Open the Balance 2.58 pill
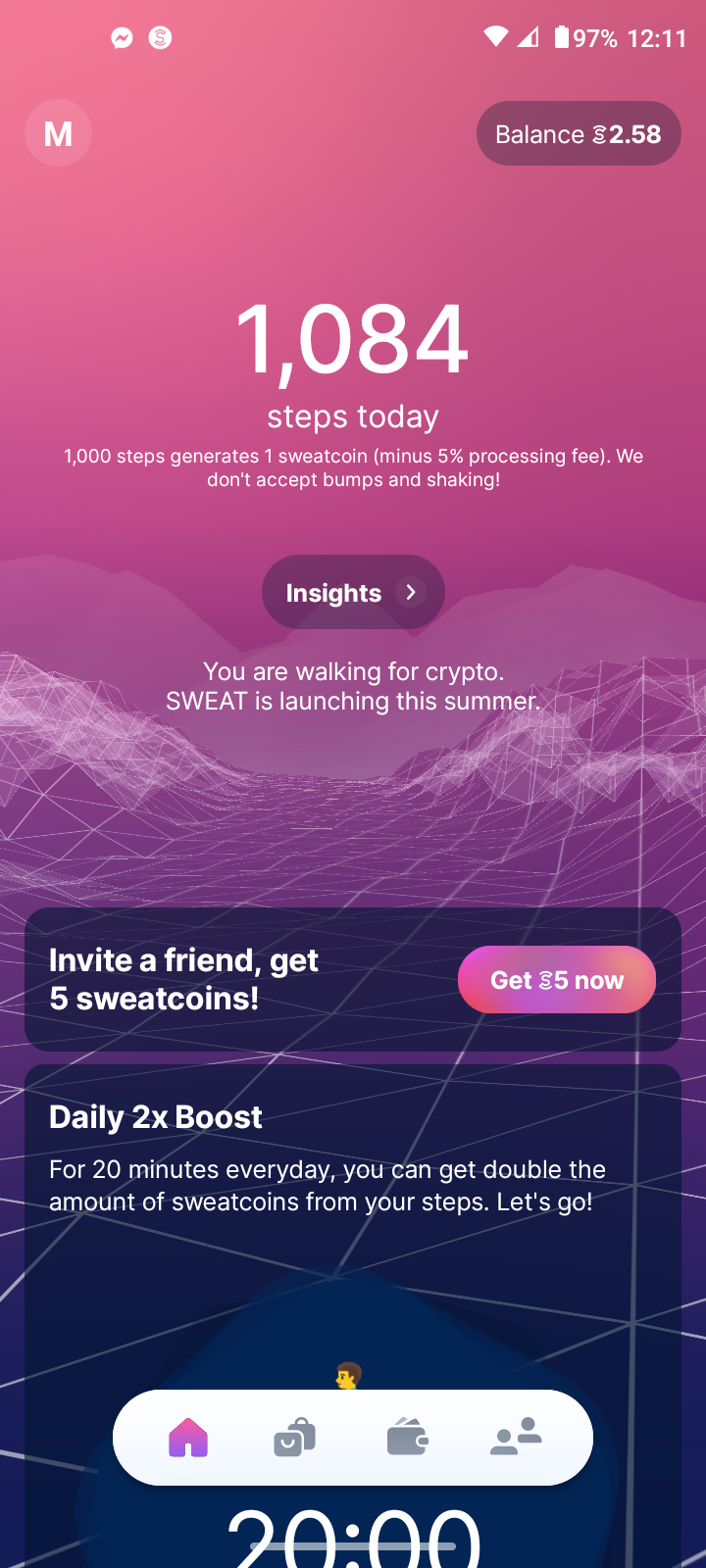706x1568 pixels. 579,133
